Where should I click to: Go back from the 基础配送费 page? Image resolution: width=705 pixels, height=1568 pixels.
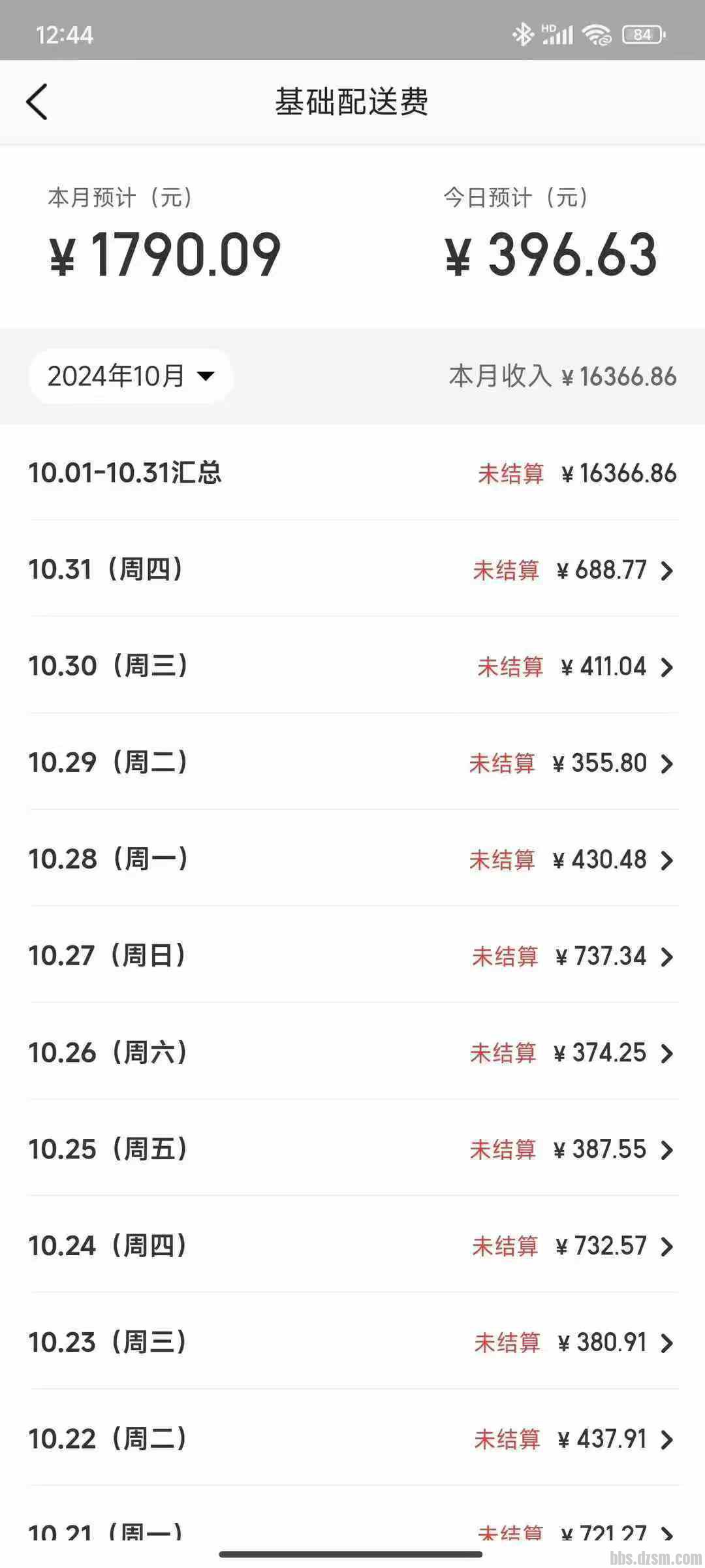37,102
